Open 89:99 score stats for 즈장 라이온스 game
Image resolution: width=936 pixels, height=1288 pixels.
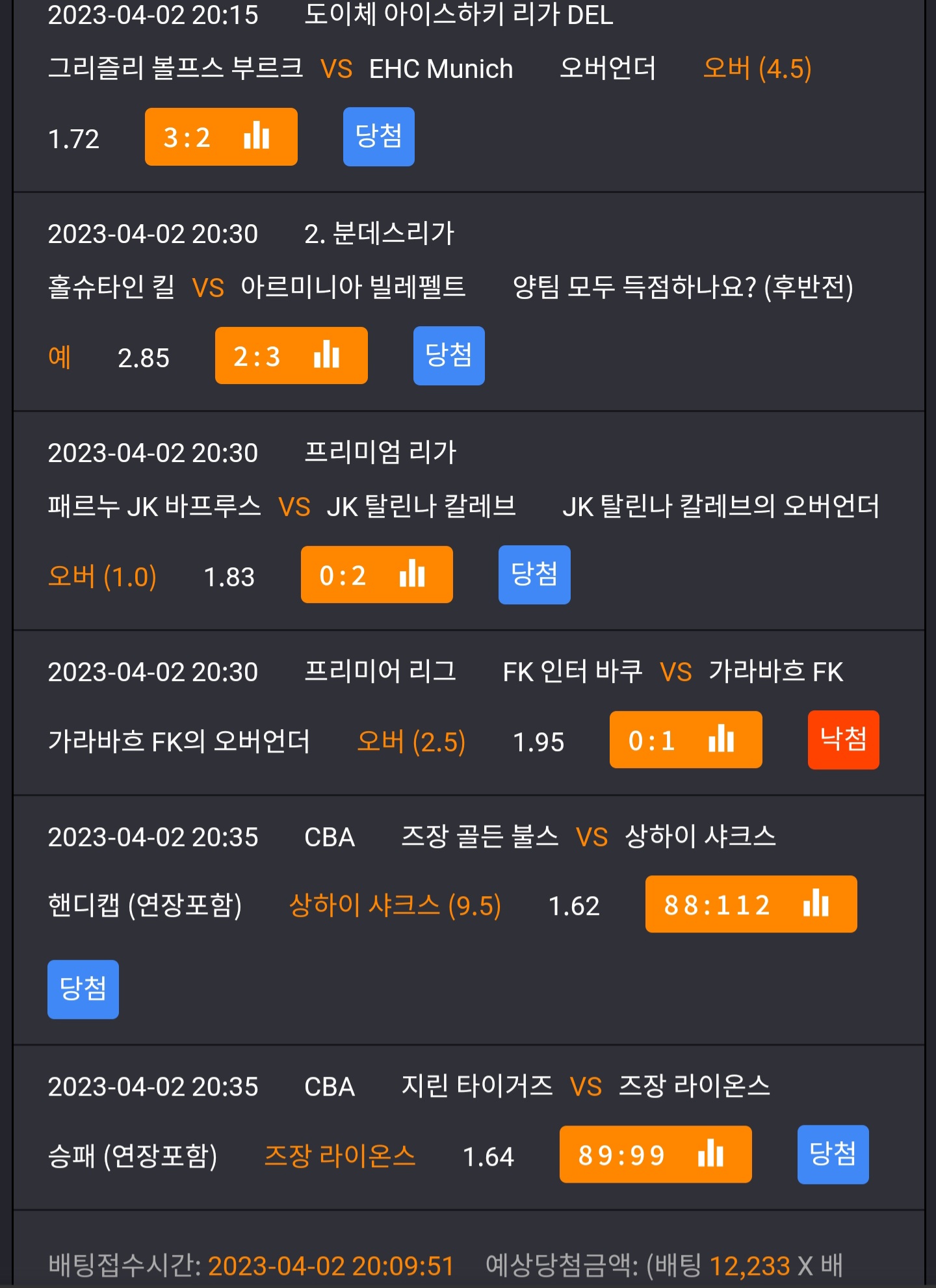coord(656,1154)
